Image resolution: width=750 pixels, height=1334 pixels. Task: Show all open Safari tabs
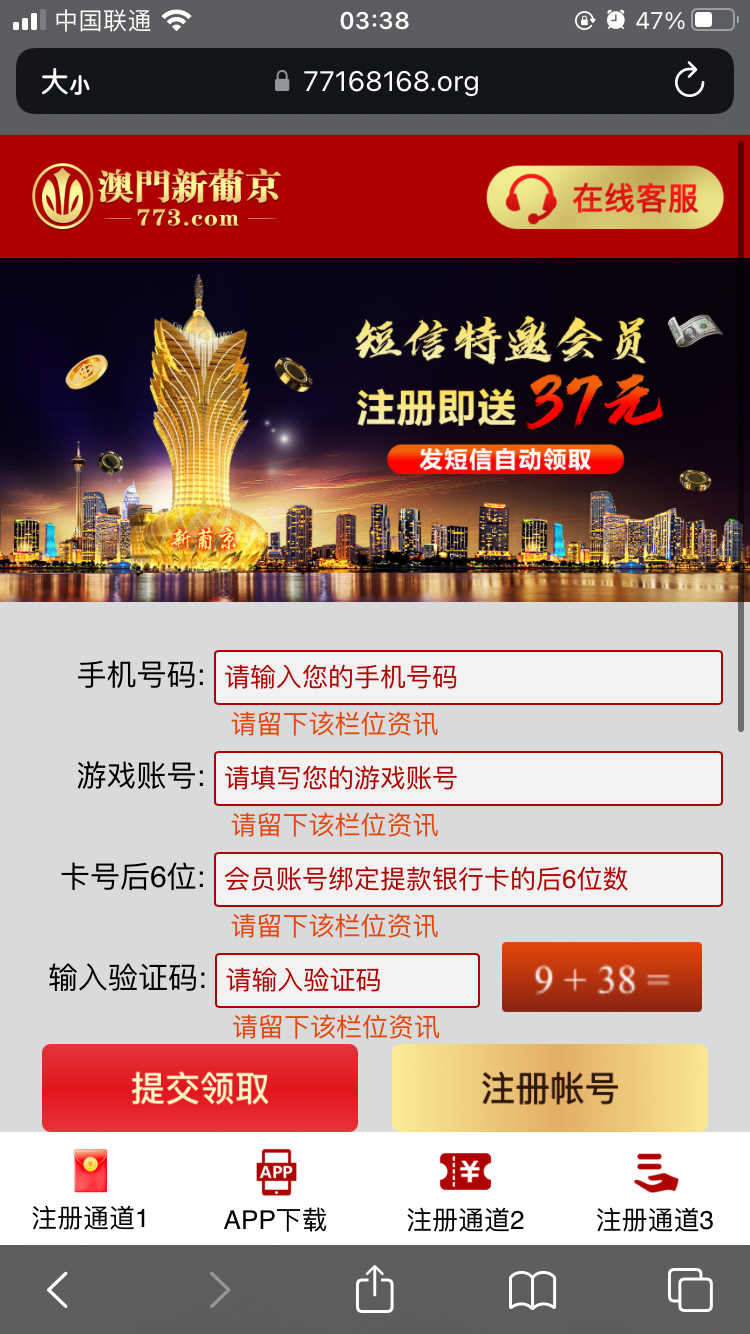tap(690, 1290)
